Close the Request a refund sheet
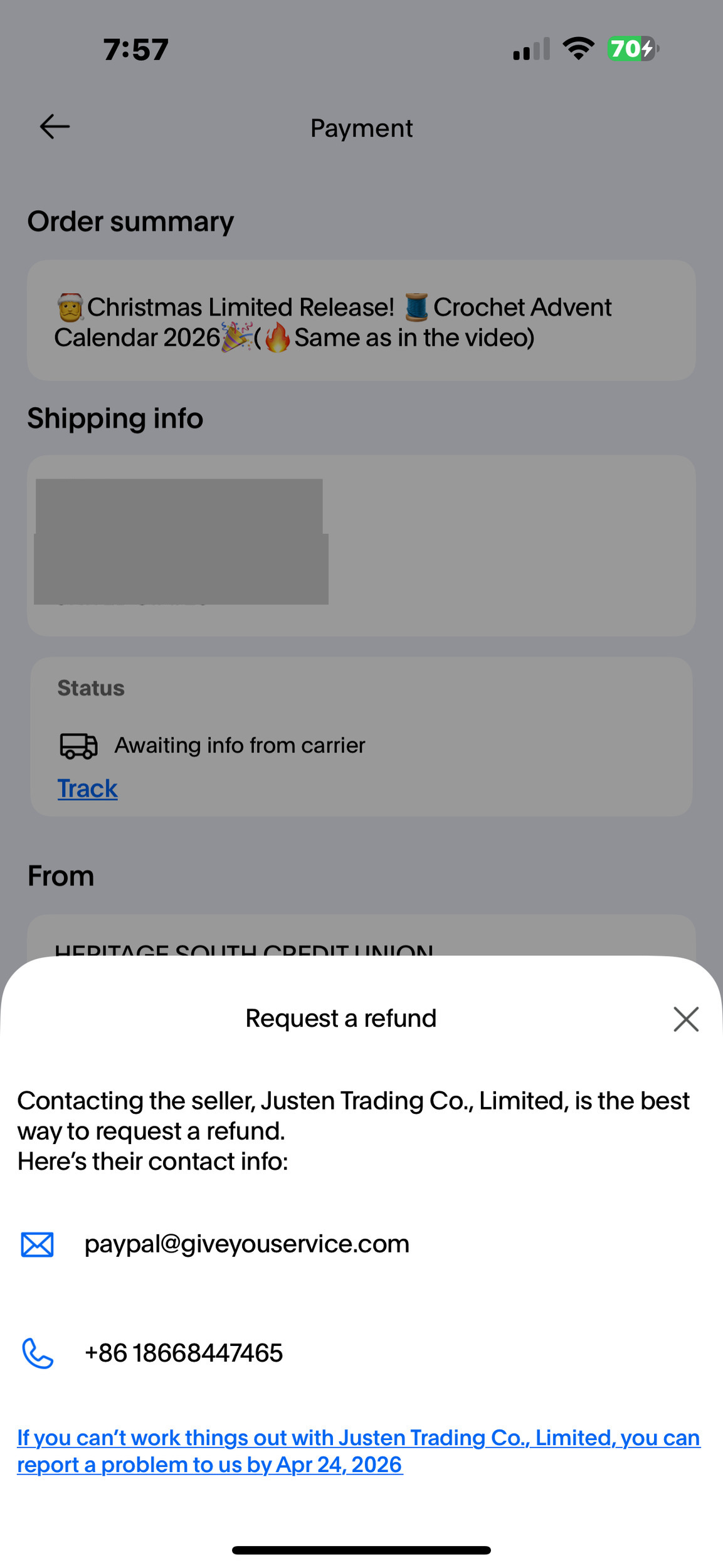723x1568 pixels. point(685,1019)
